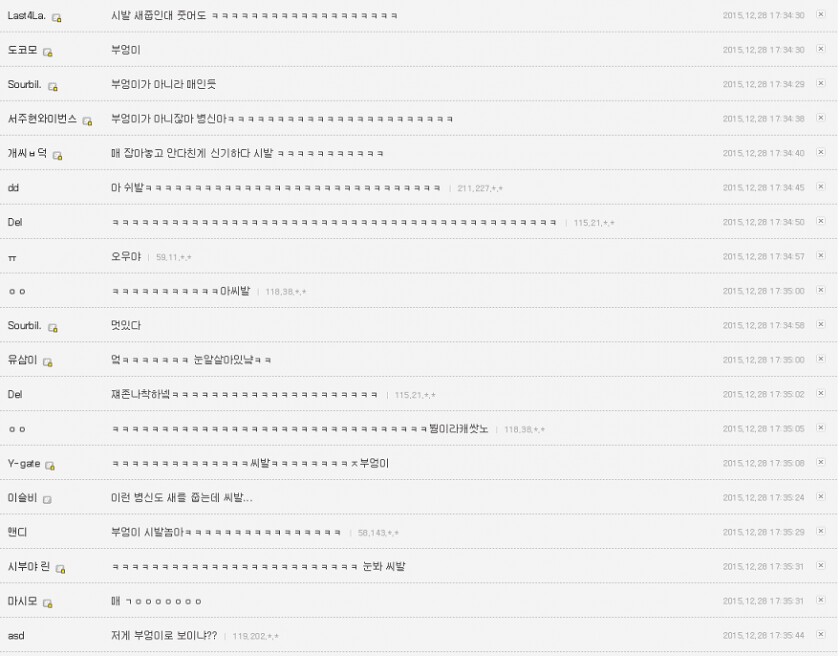Screen dimensions: 840x656
Task: Delete Y-gate's comment using the X icon
Action: click(821, 463)
